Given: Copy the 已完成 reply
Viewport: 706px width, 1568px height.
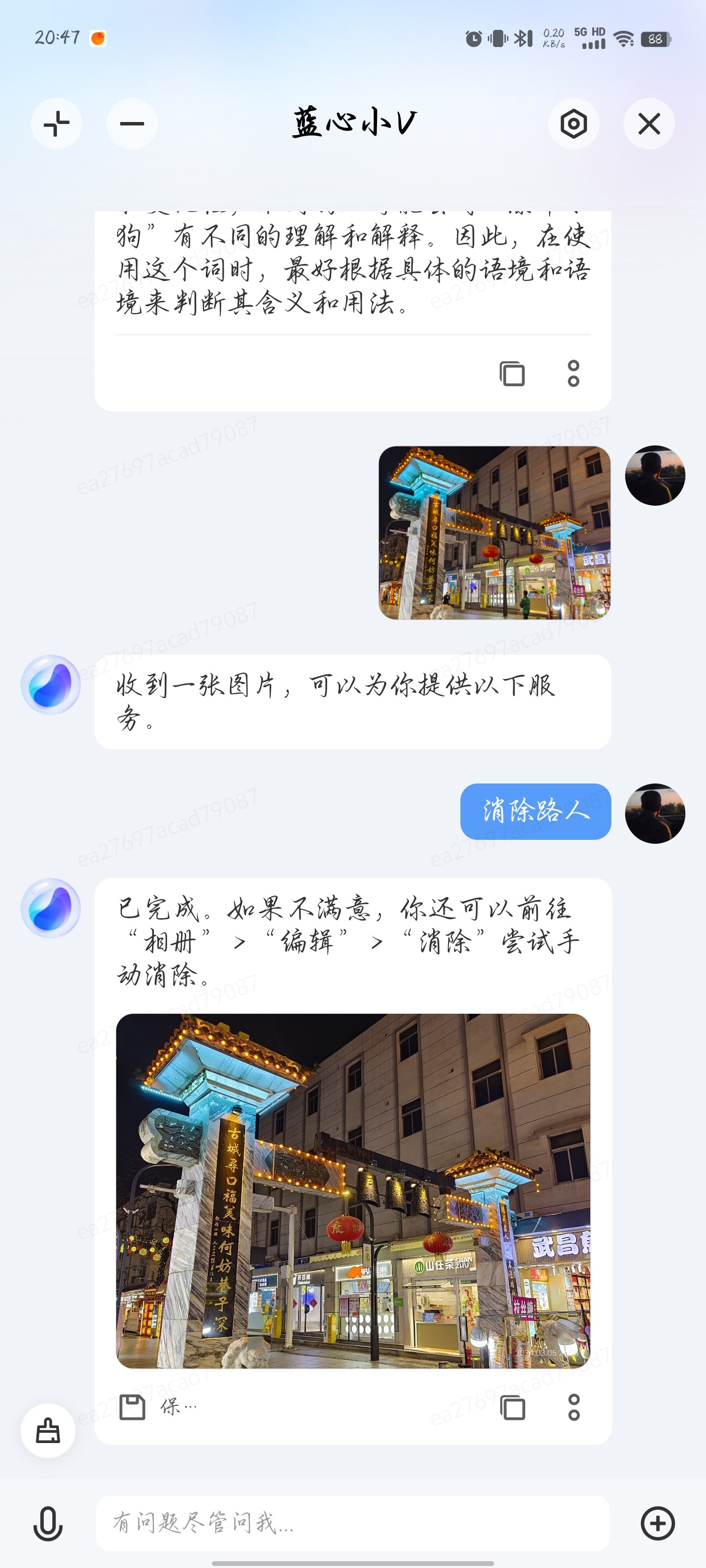Looking at the screenshot, I should pos(512,1407).
